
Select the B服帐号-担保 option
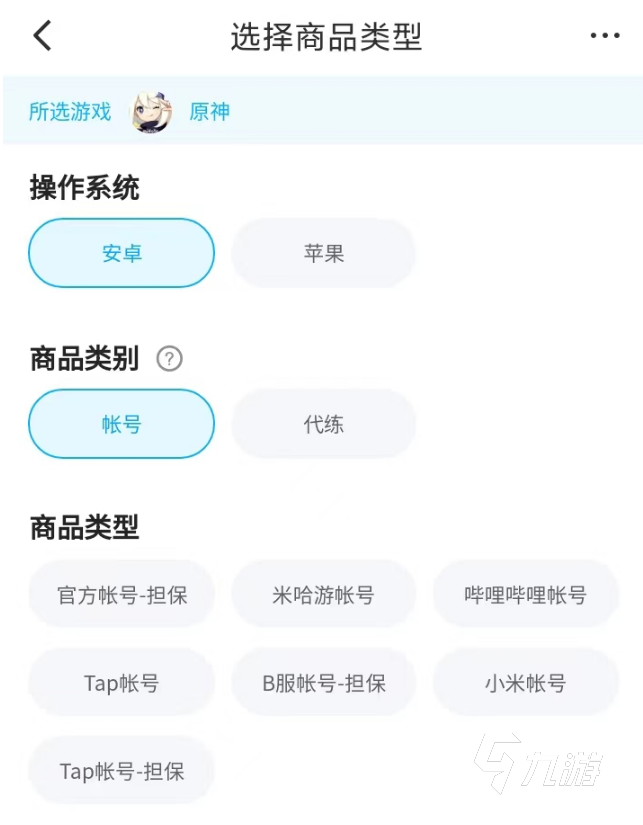tap(324, 683)
